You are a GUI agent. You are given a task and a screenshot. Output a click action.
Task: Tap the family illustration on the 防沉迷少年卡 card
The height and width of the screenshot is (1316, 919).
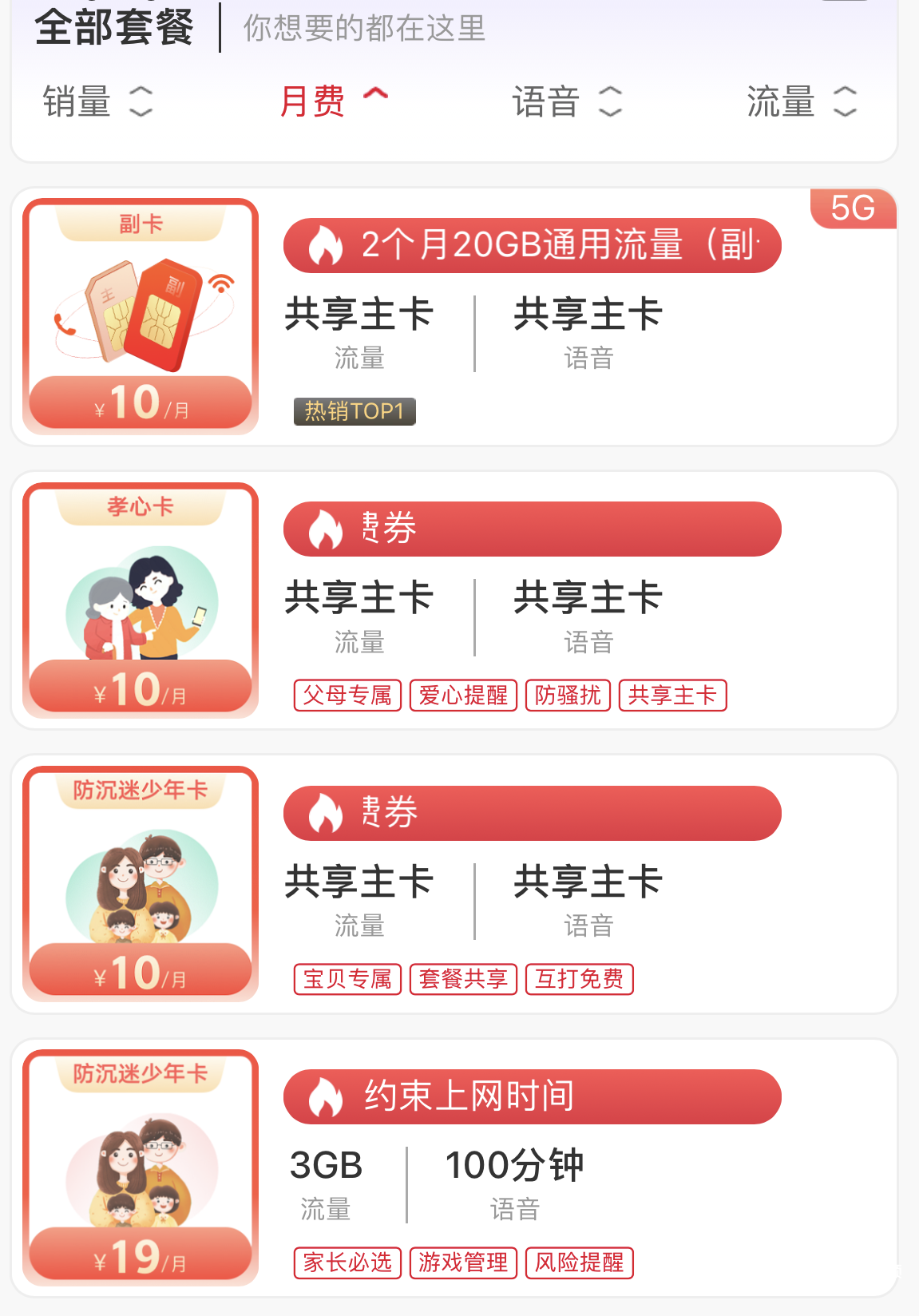(141, 886)
